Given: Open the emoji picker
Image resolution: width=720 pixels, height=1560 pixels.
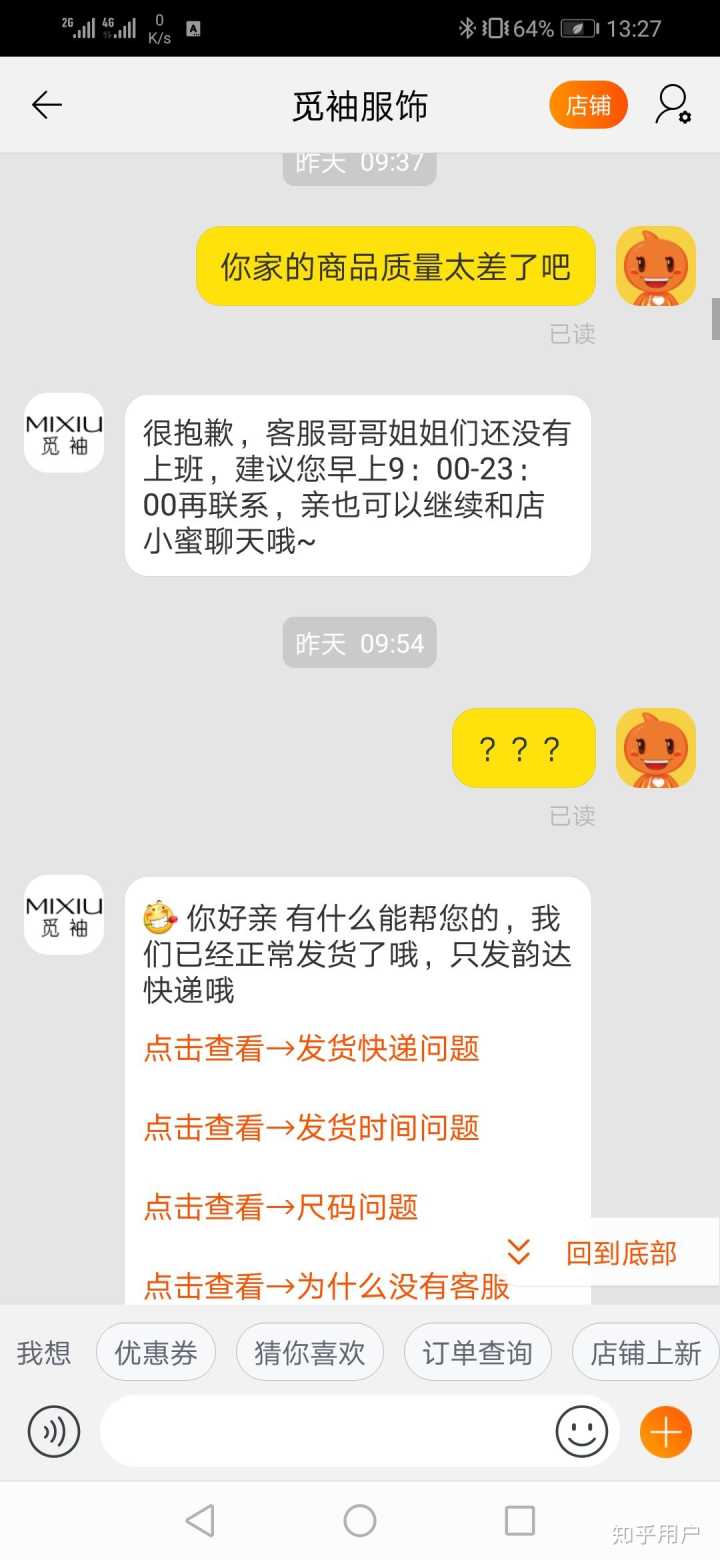Looking at the screenshot, I should pos(582,1432).
